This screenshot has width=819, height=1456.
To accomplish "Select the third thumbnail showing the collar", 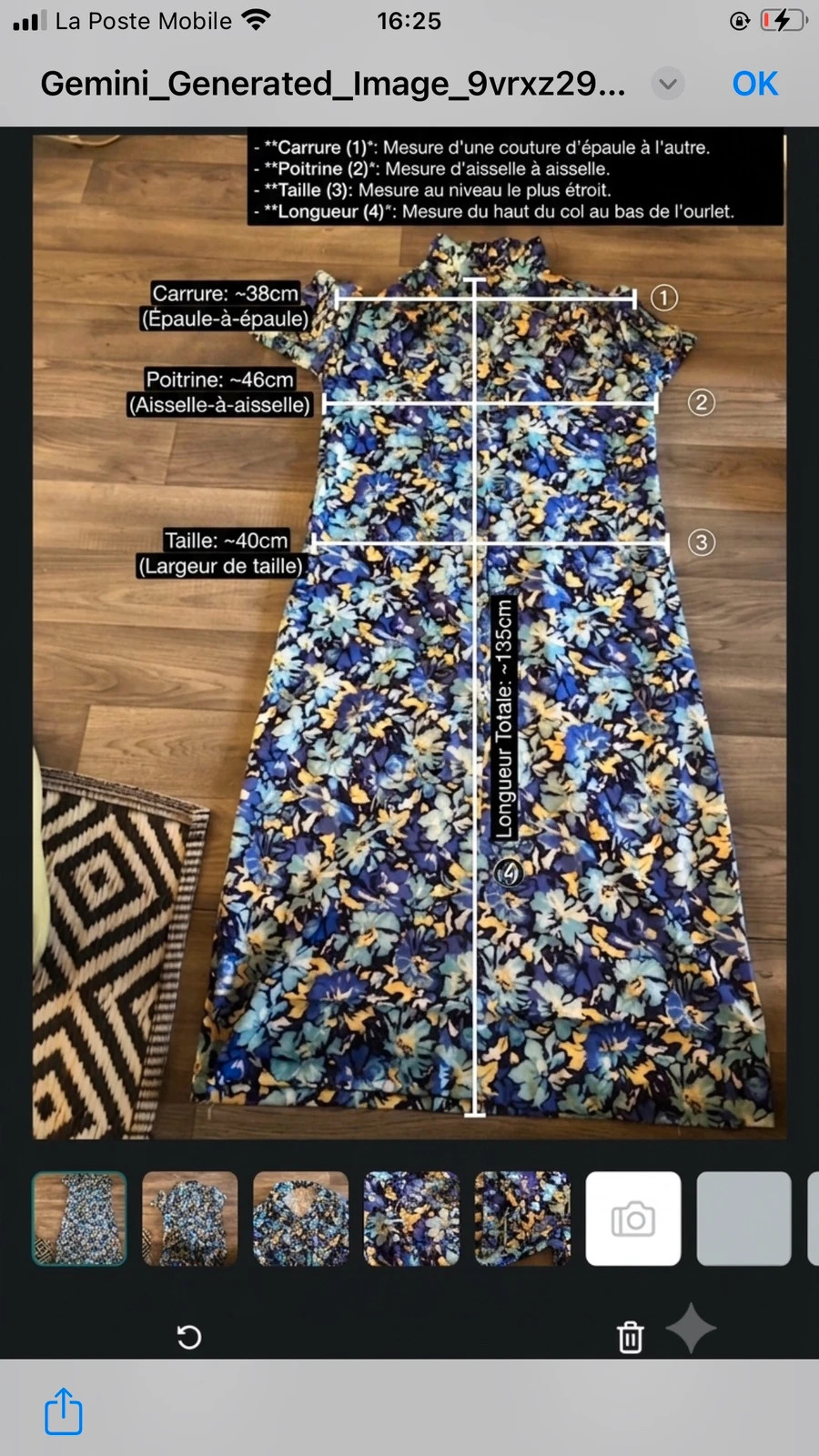I will click(301, 1218).
